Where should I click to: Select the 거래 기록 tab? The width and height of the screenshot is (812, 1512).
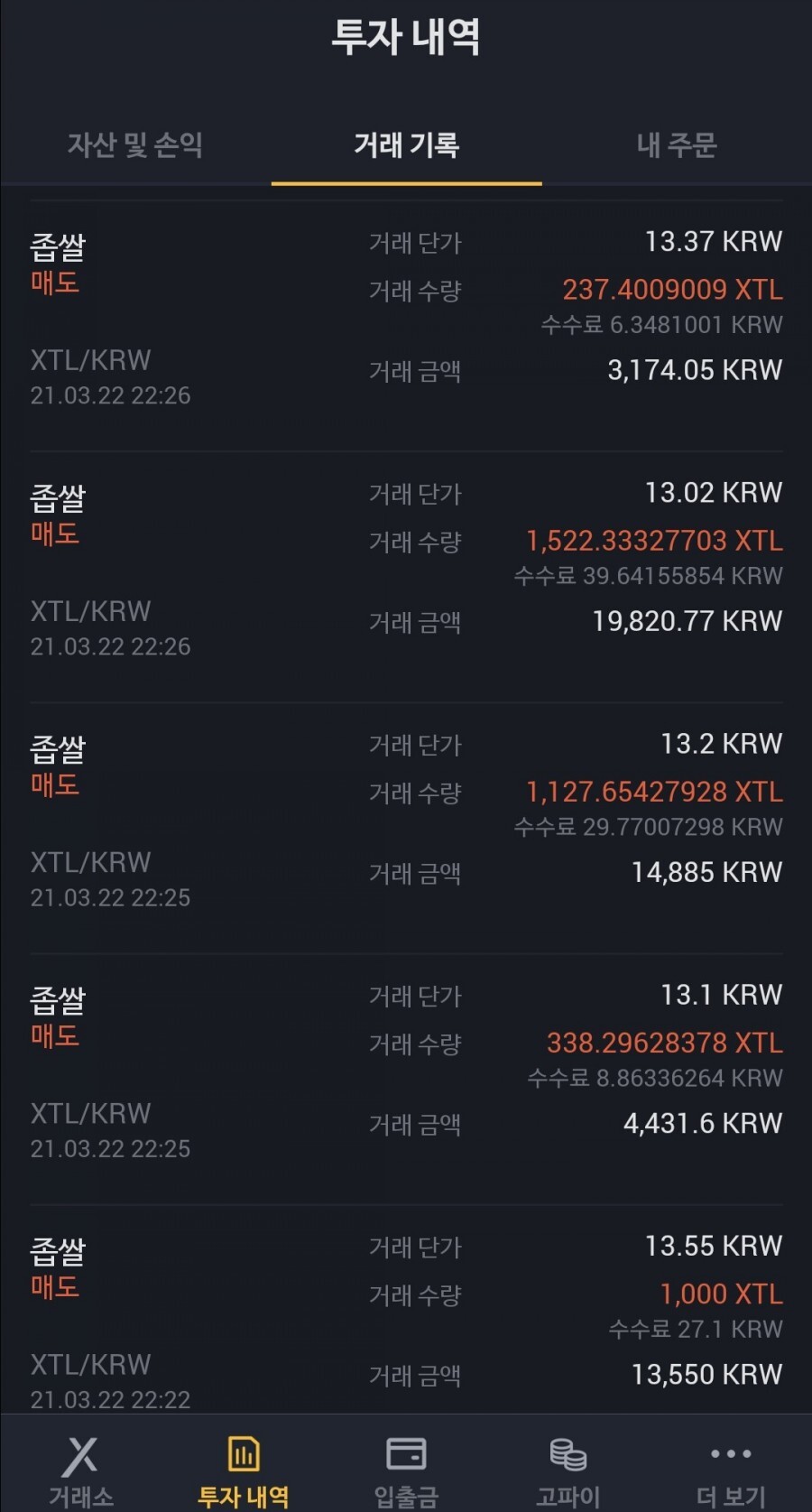pos(406,144)
